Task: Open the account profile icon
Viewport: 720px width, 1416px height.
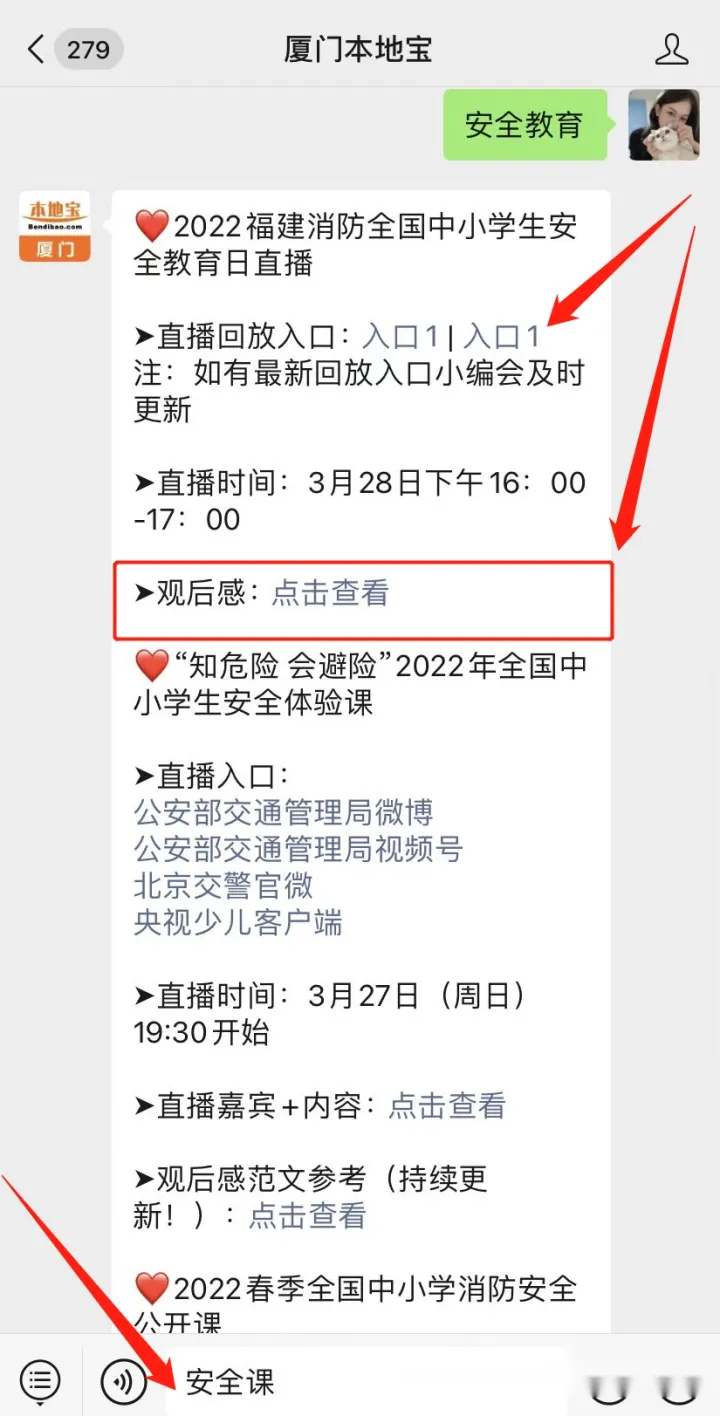Action: pos(672,49)
